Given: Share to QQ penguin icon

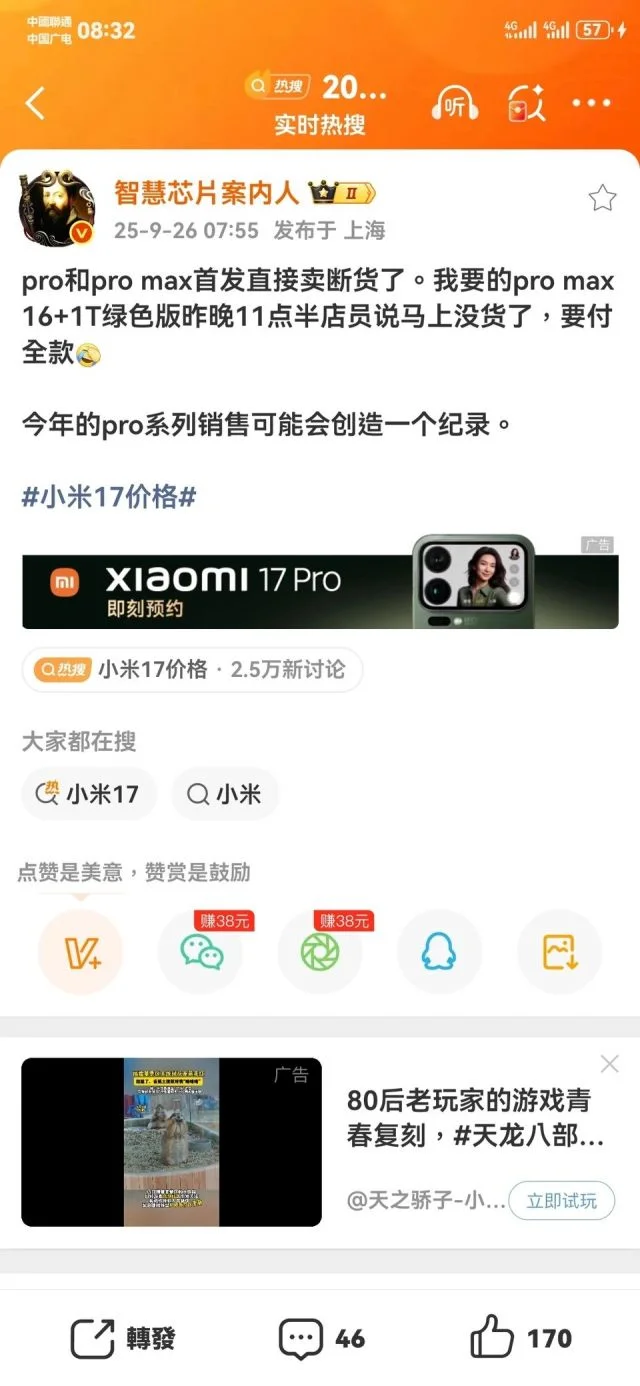Looking at the screenshot, I should tap(439, 952).
